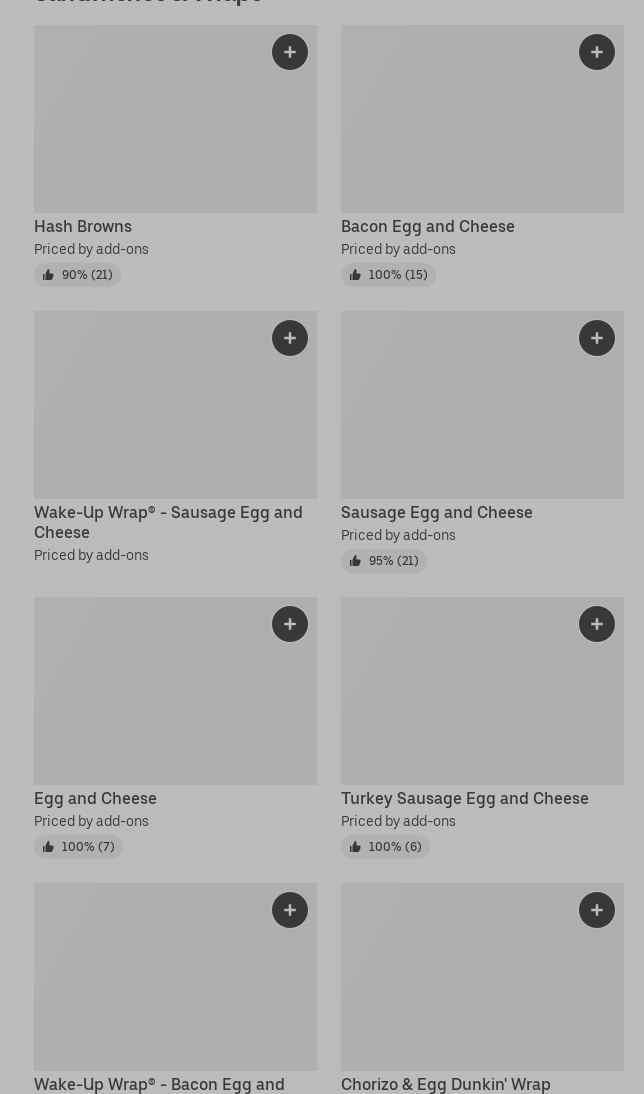Image resolution: width=644 pixels, height=1094 pixels.
Task: Add Sausage Egg and Cheese with plus
Action: (x=597, y=338)
